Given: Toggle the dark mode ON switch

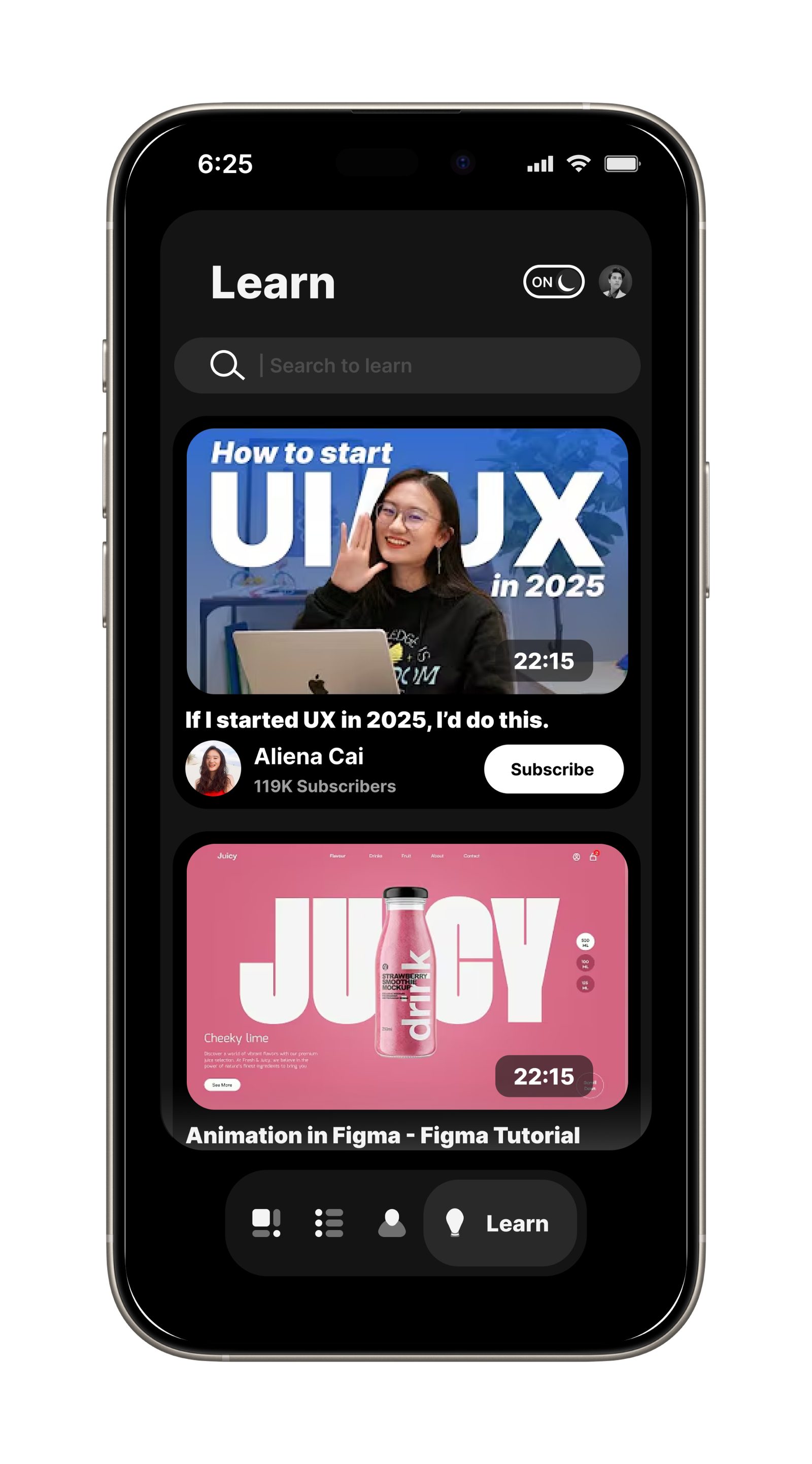Looking at the screenshot, I should pos(553,281).
